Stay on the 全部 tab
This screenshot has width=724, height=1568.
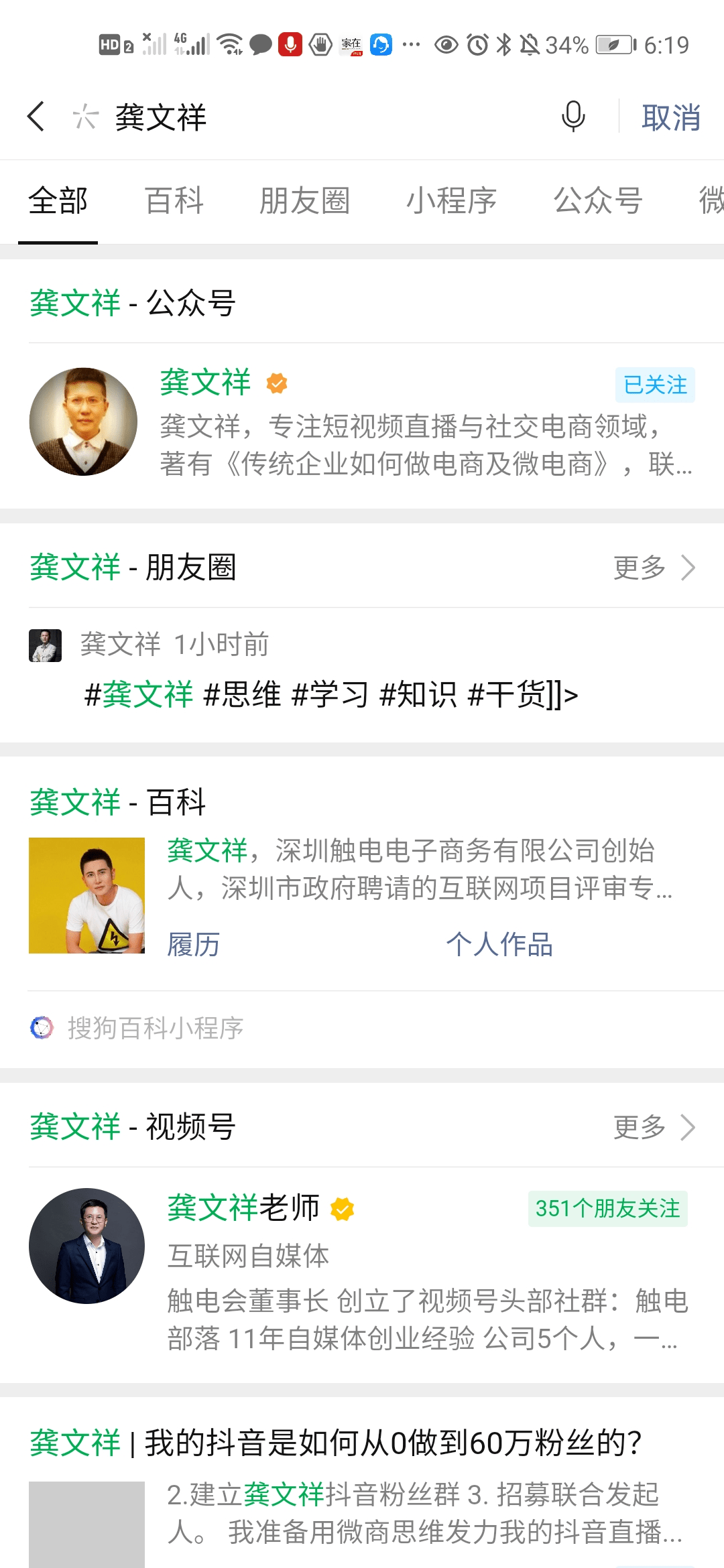point(58,201)
